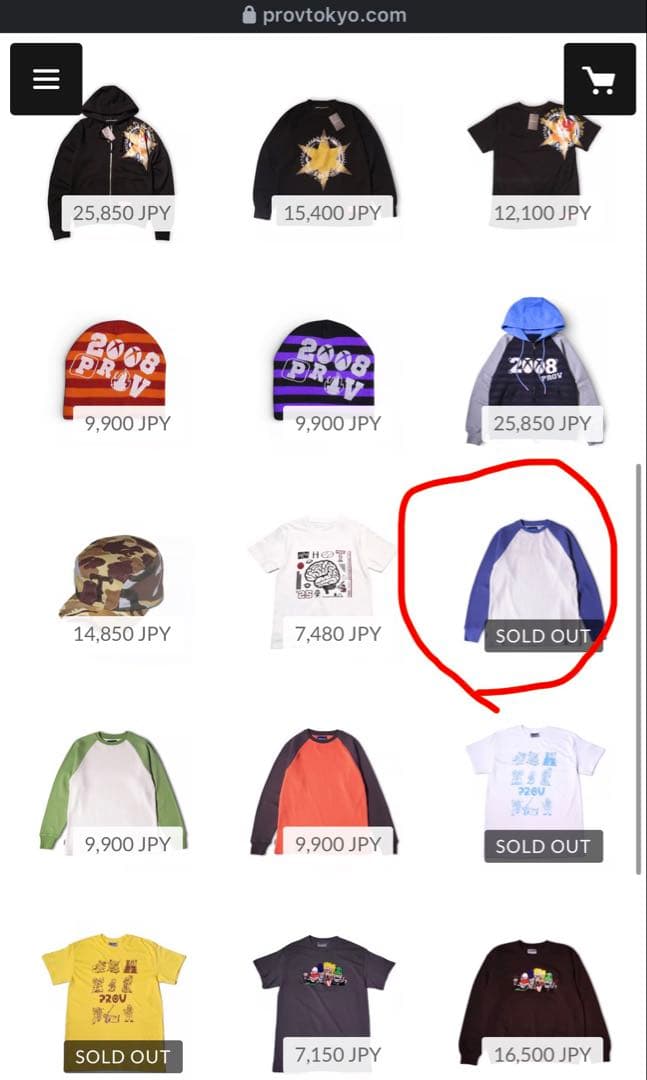Open the sold out white PROV tee
The height and width of the screenshot is (1080, 647).
pyautogui.click(x=535, y=785)
